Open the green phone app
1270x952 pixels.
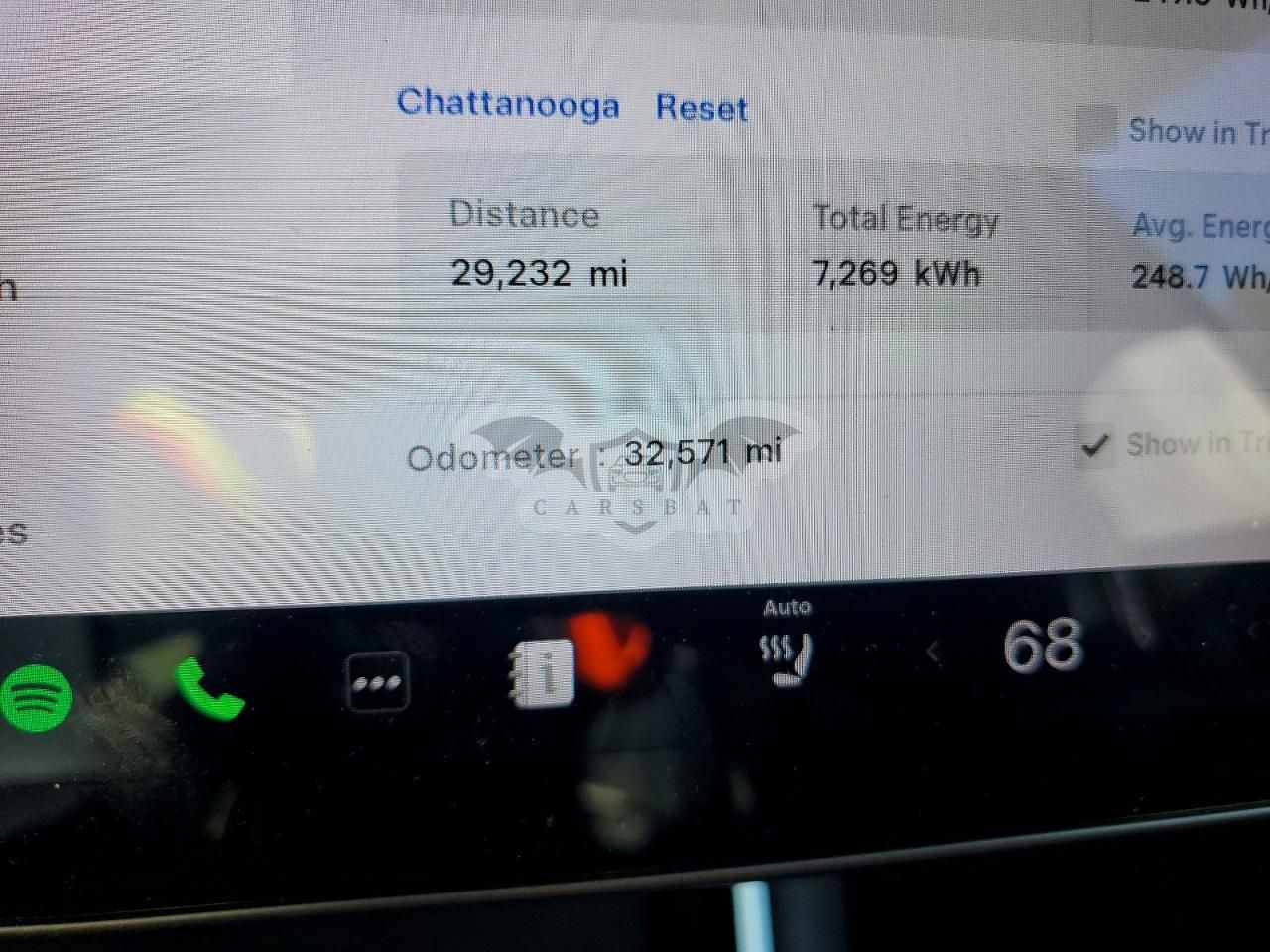(x=208, y=689)
